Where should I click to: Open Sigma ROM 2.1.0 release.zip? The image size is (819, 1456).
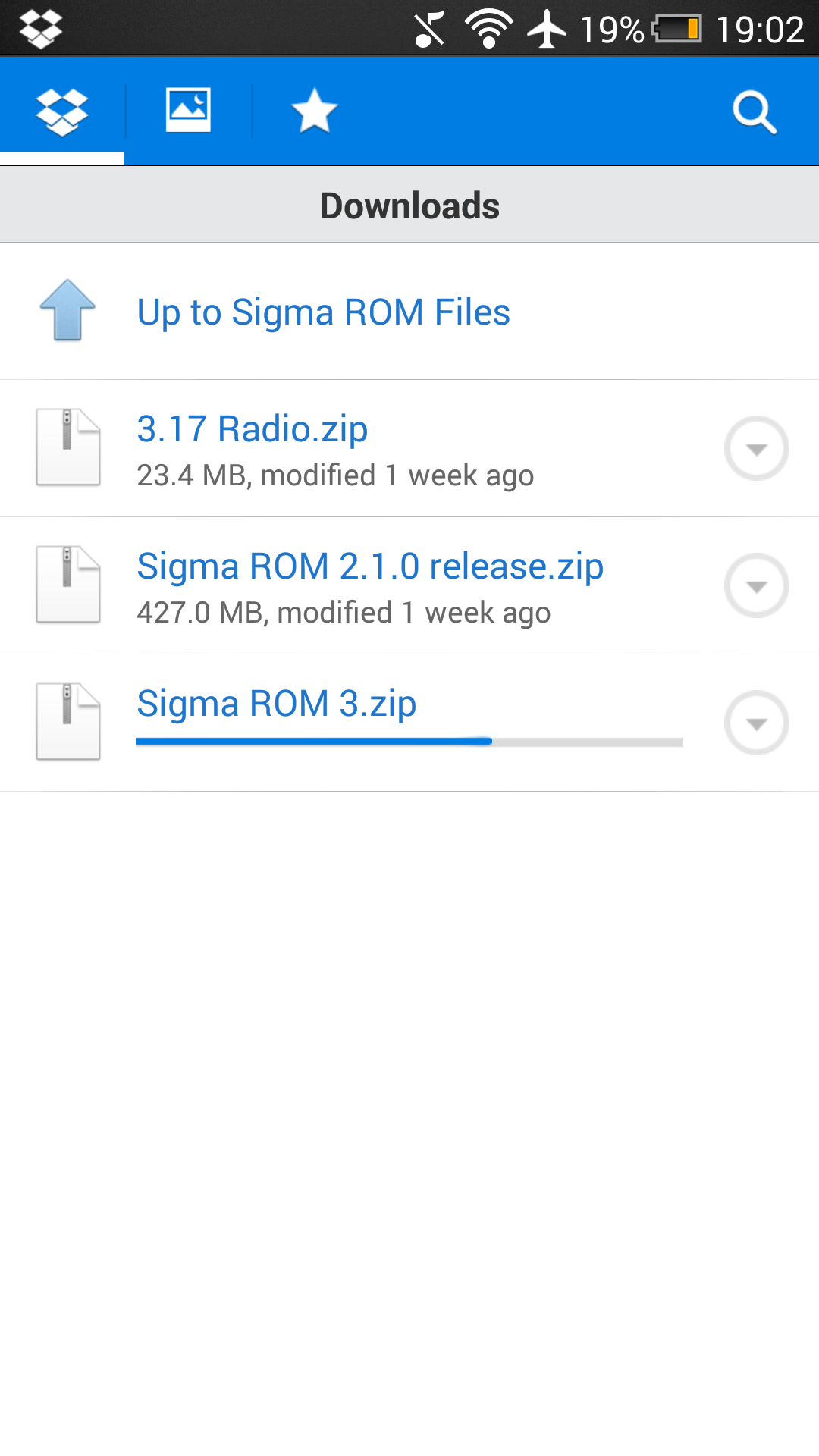coord(356,585)
